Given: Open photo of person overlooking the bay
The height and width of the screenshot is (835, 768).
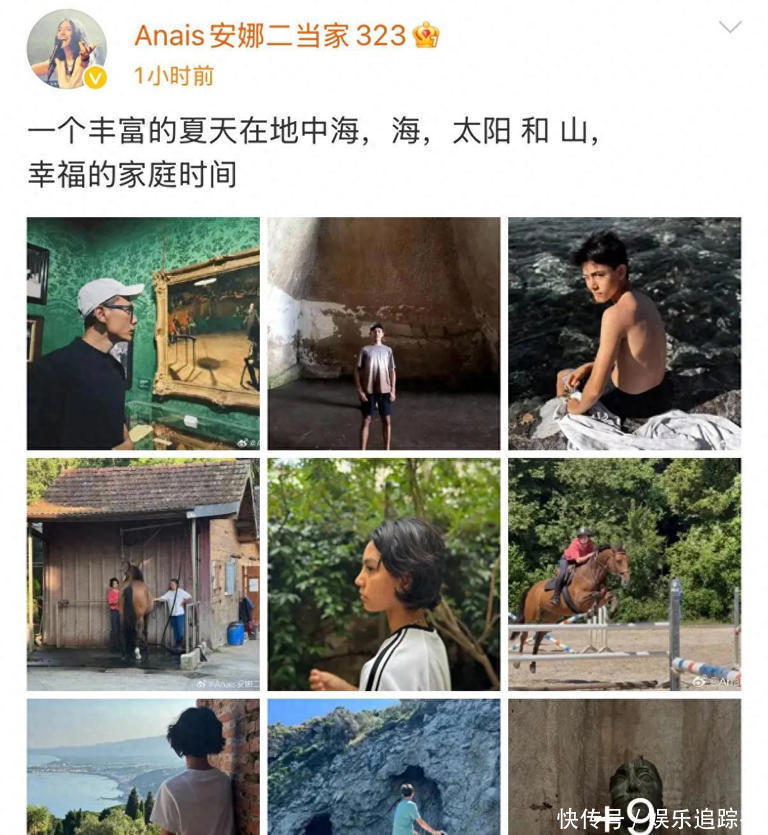Looking at the screenshot, I should [x=143, y=767].
